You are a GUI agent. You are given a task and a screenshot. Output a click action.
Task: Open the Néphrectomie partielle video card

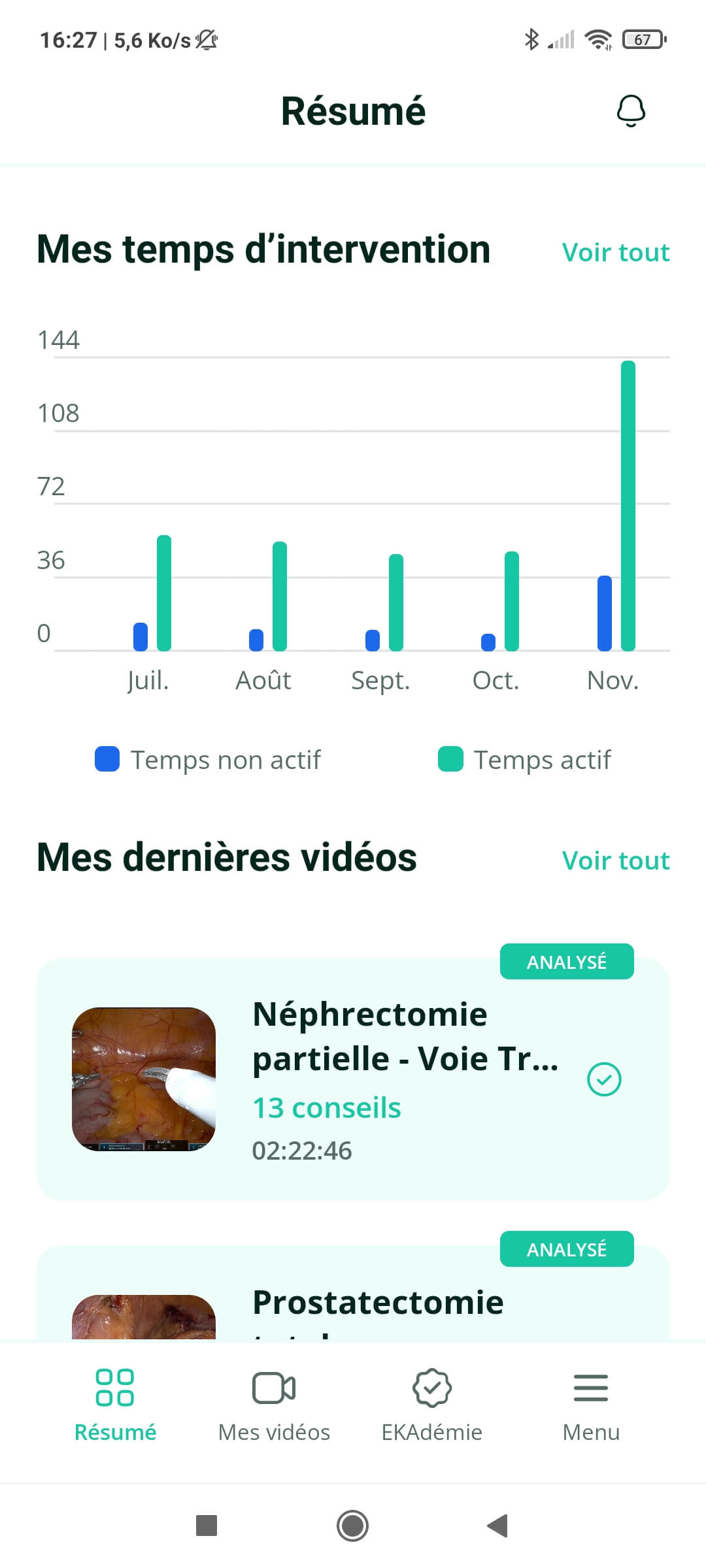tap(353, 1079)
